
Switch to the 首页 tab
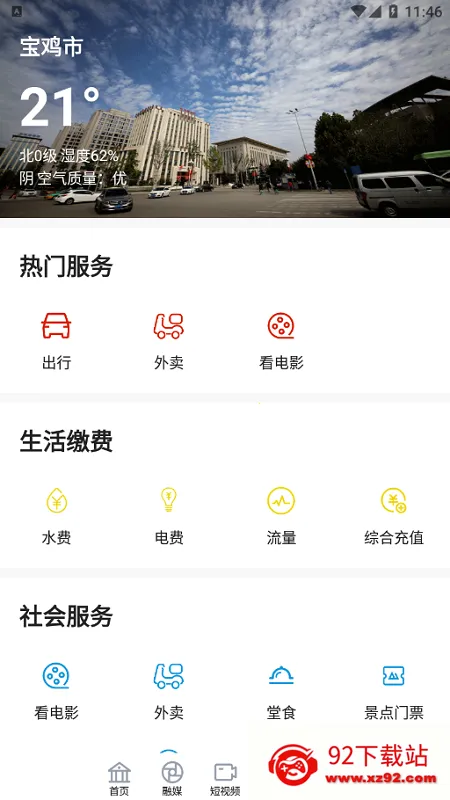tap(119, 779)
